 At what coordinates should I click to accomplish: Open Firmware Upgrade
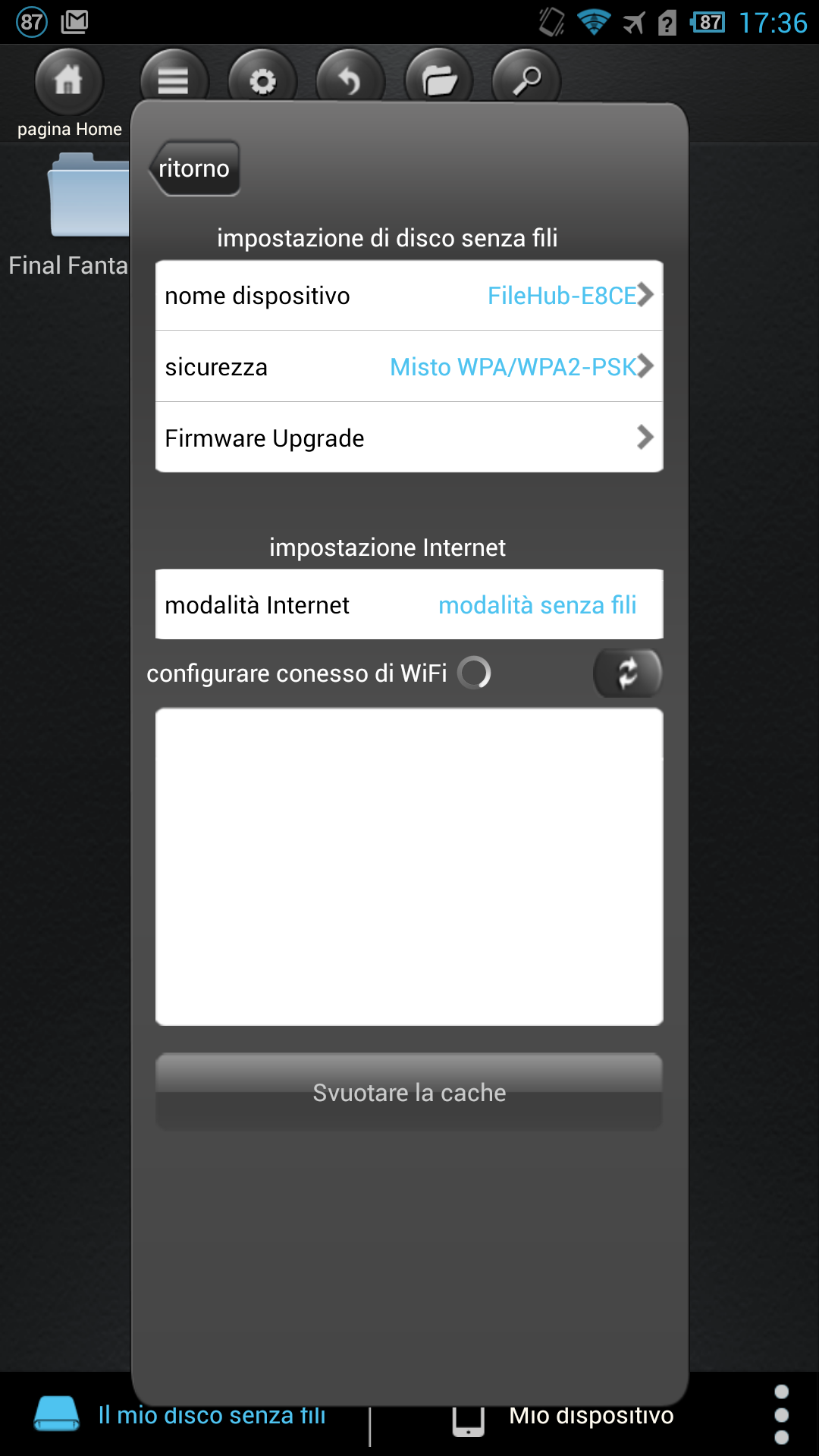pyautogui.click(x=409, y=438)
